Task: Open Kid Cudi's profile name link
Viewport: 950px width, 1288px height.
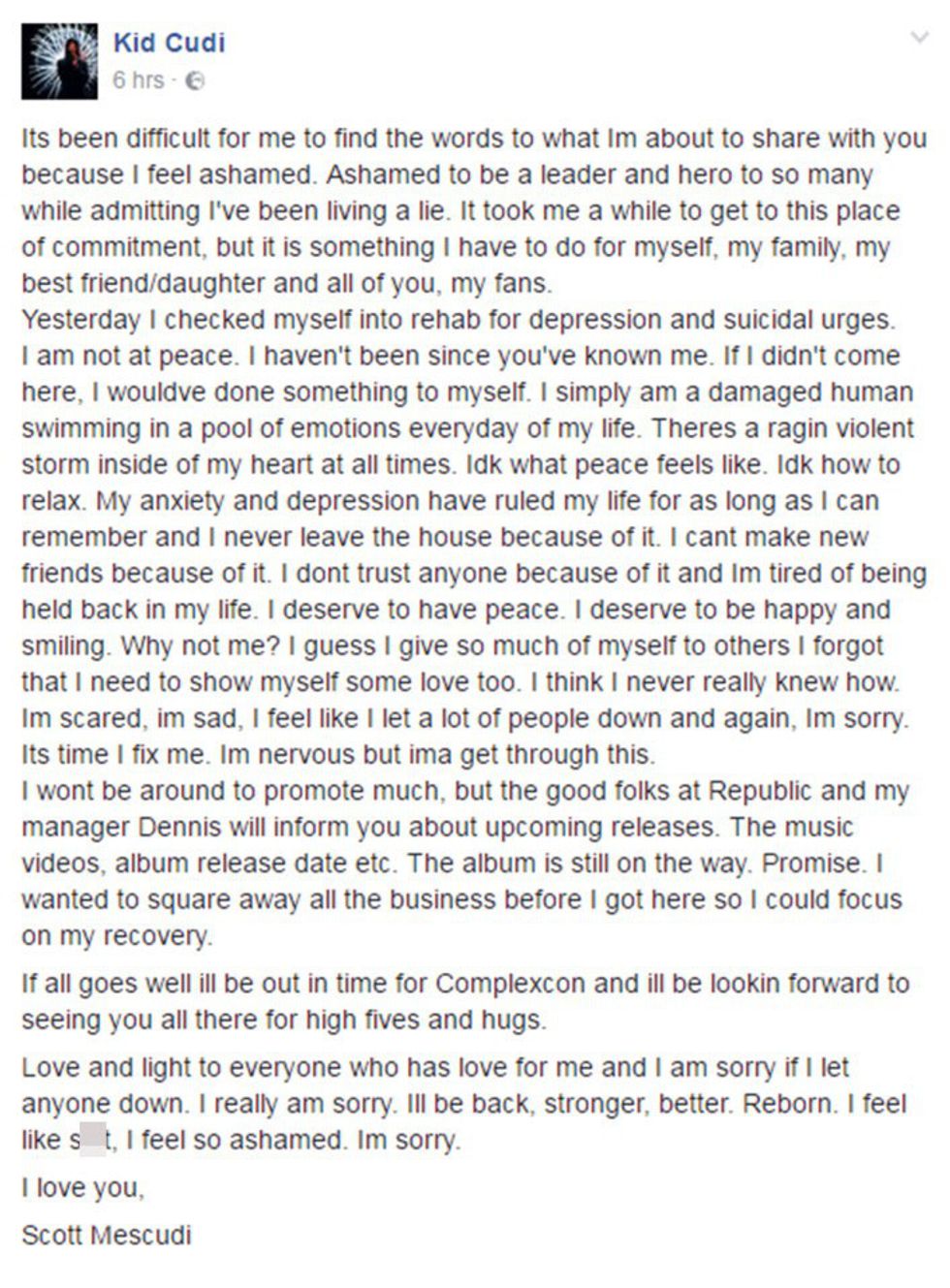Action: pyautogui.click(x=169, y=43)
